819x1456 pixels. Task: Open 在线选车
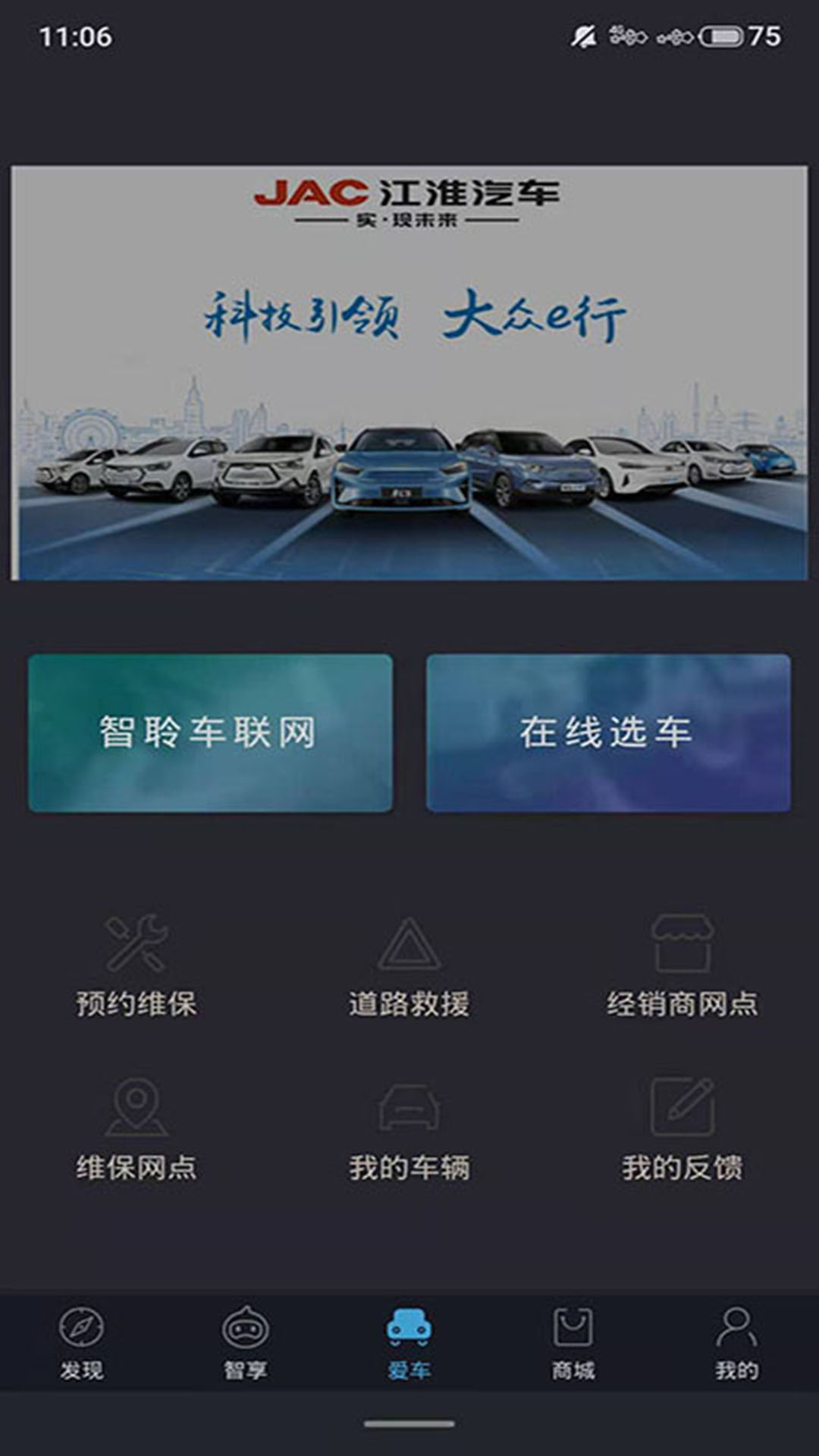tap(607, 732)
